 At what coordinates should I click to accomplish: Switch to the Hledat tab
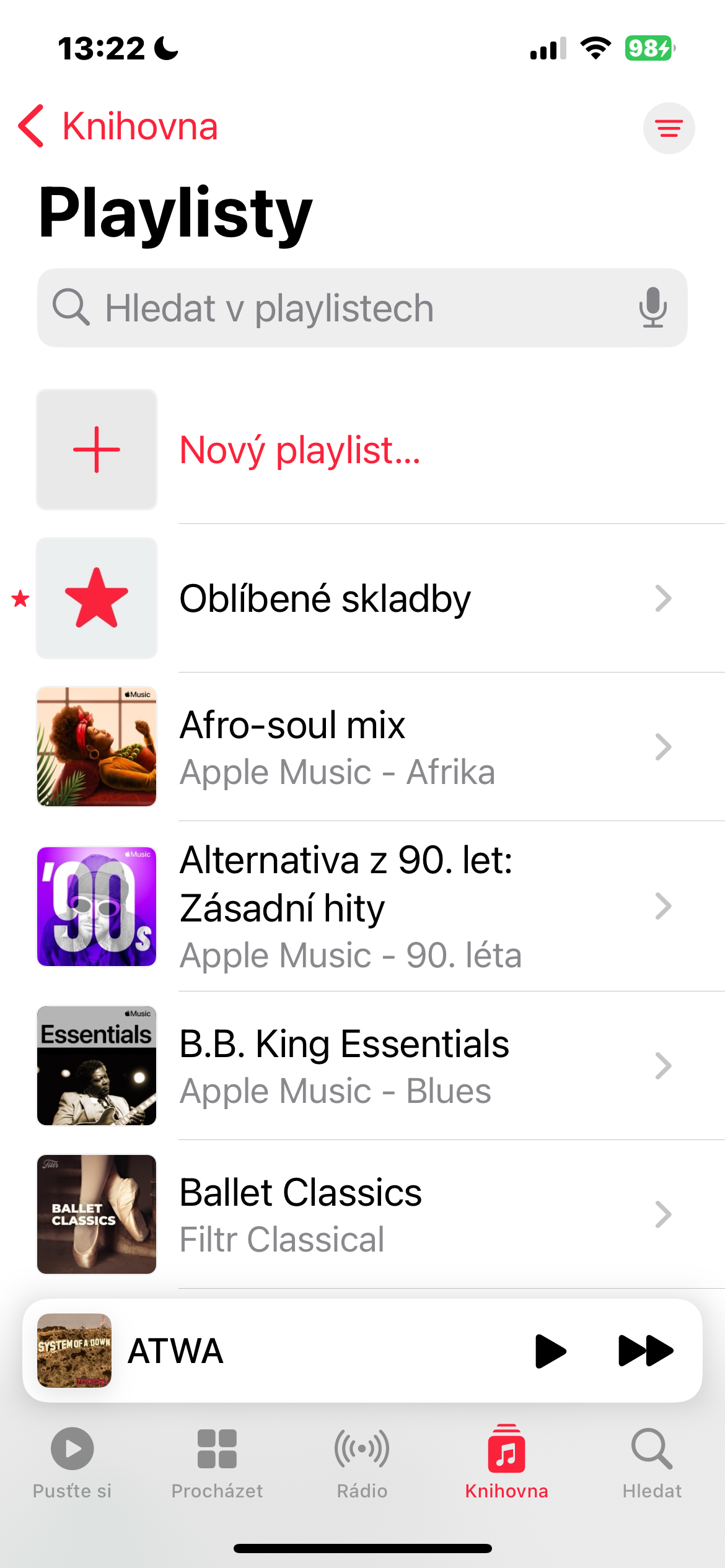click(652, 1463)
